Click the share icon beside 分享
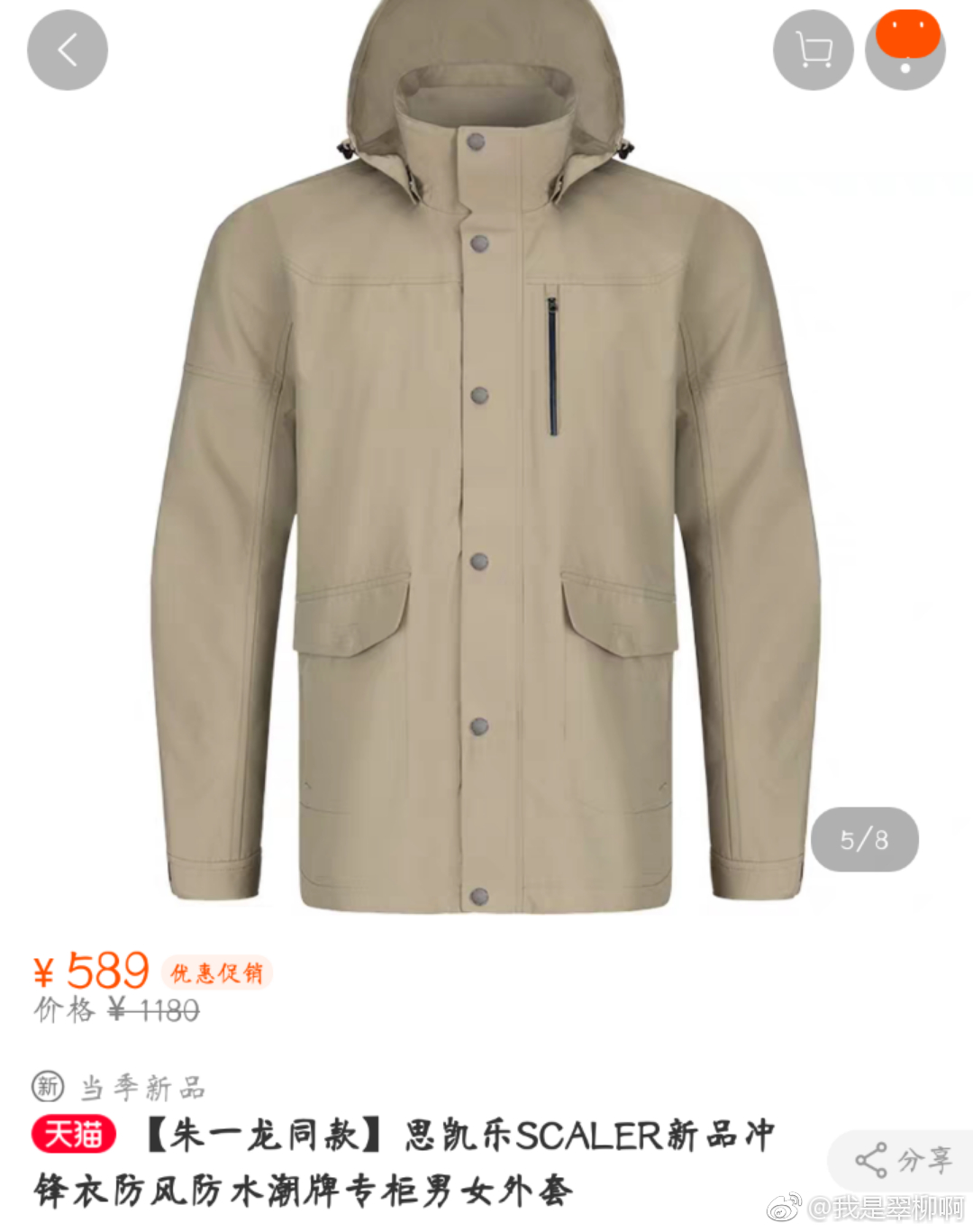 871,1161
